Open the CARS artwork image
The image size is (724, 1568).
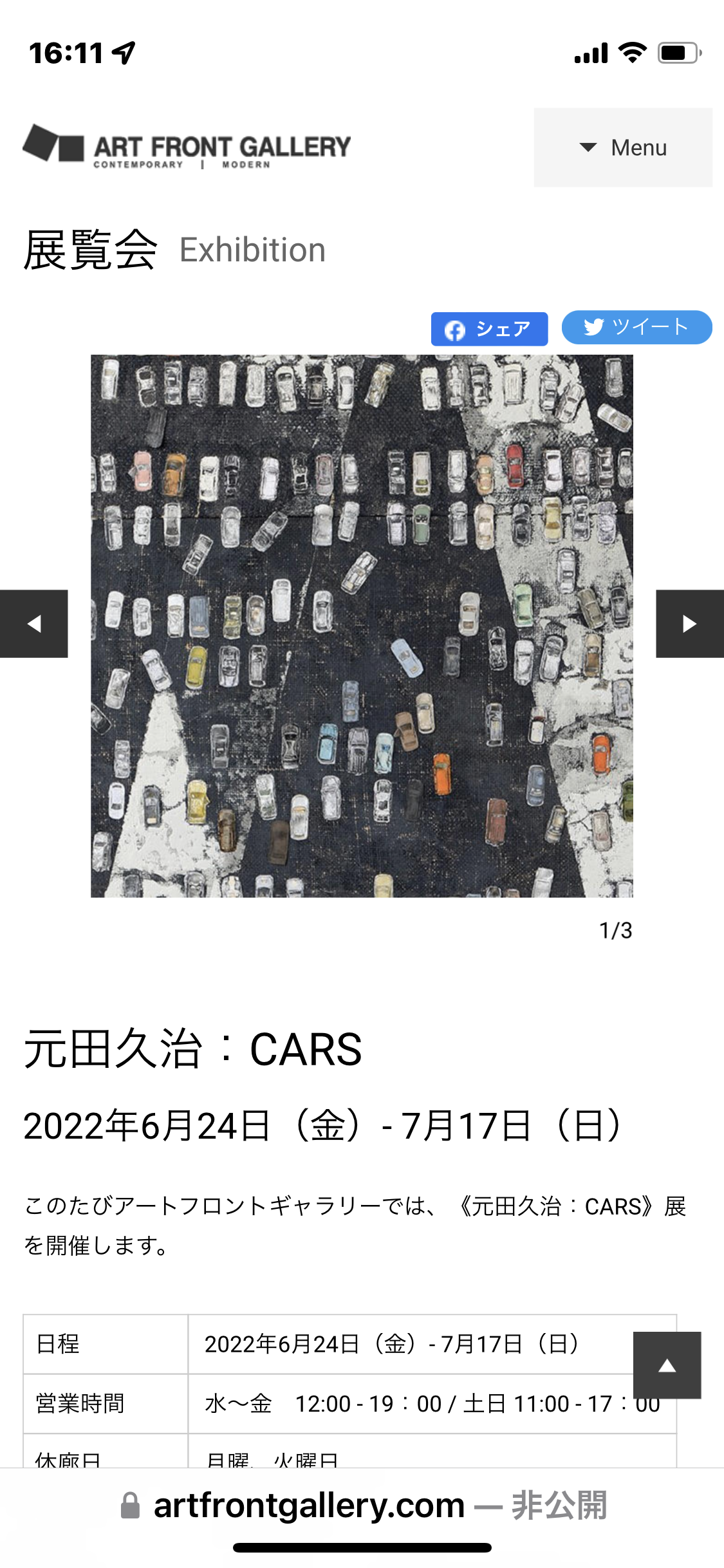pos(362,626)
